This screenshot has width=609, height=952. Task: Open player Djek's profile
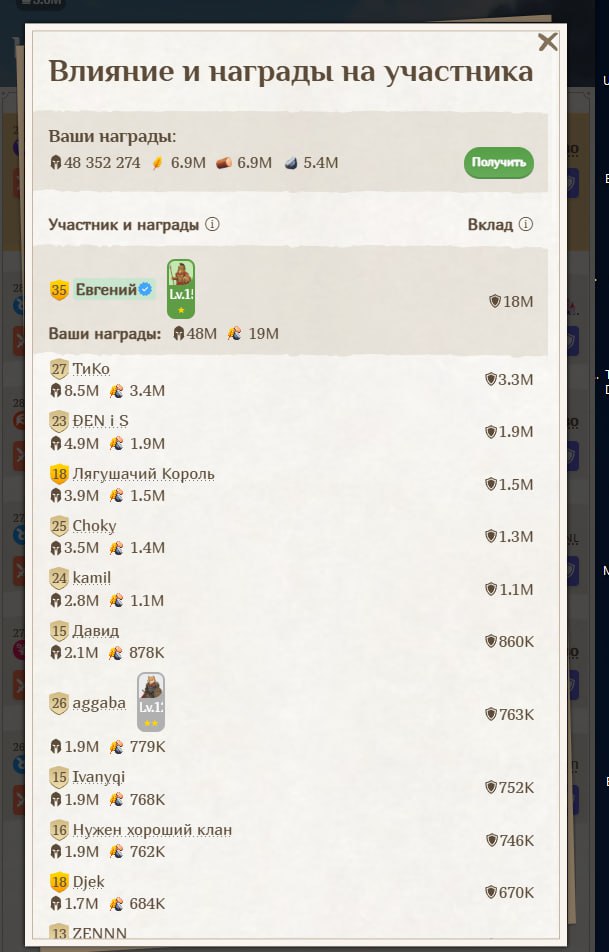pos(88,882)
